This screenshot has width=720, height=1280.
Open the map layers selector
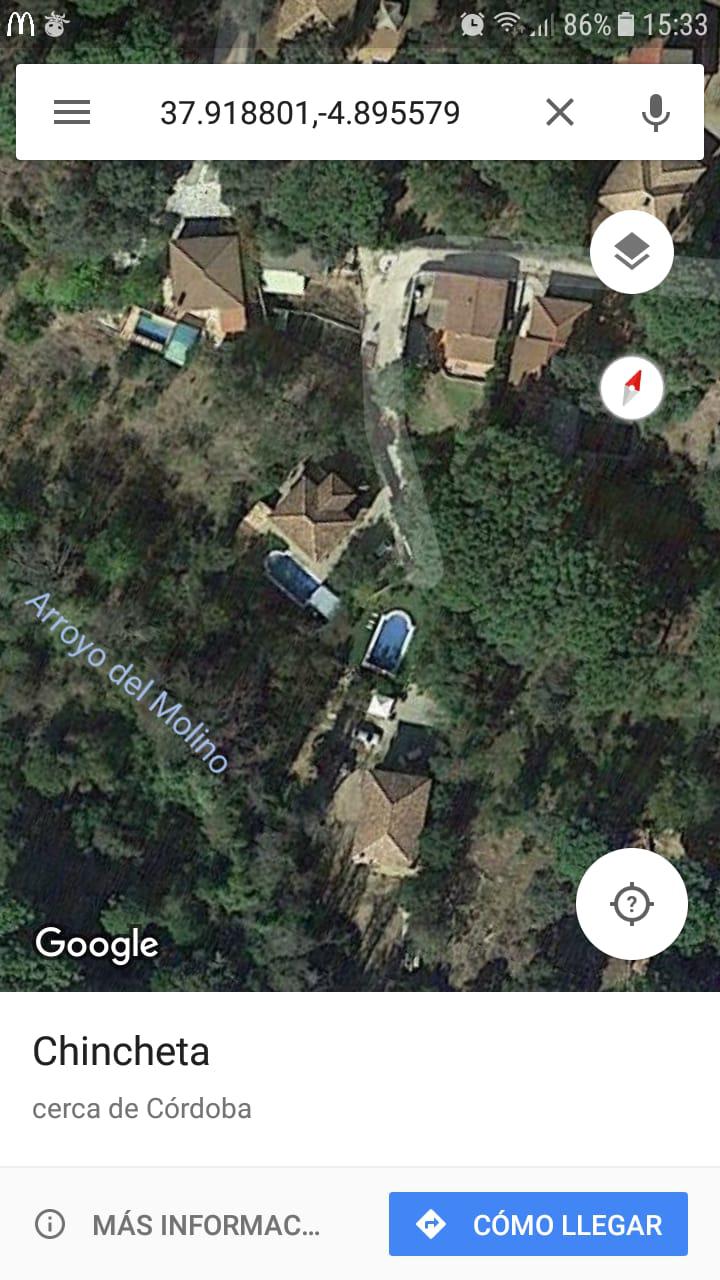pyautogui.click(x=632, y=252)
